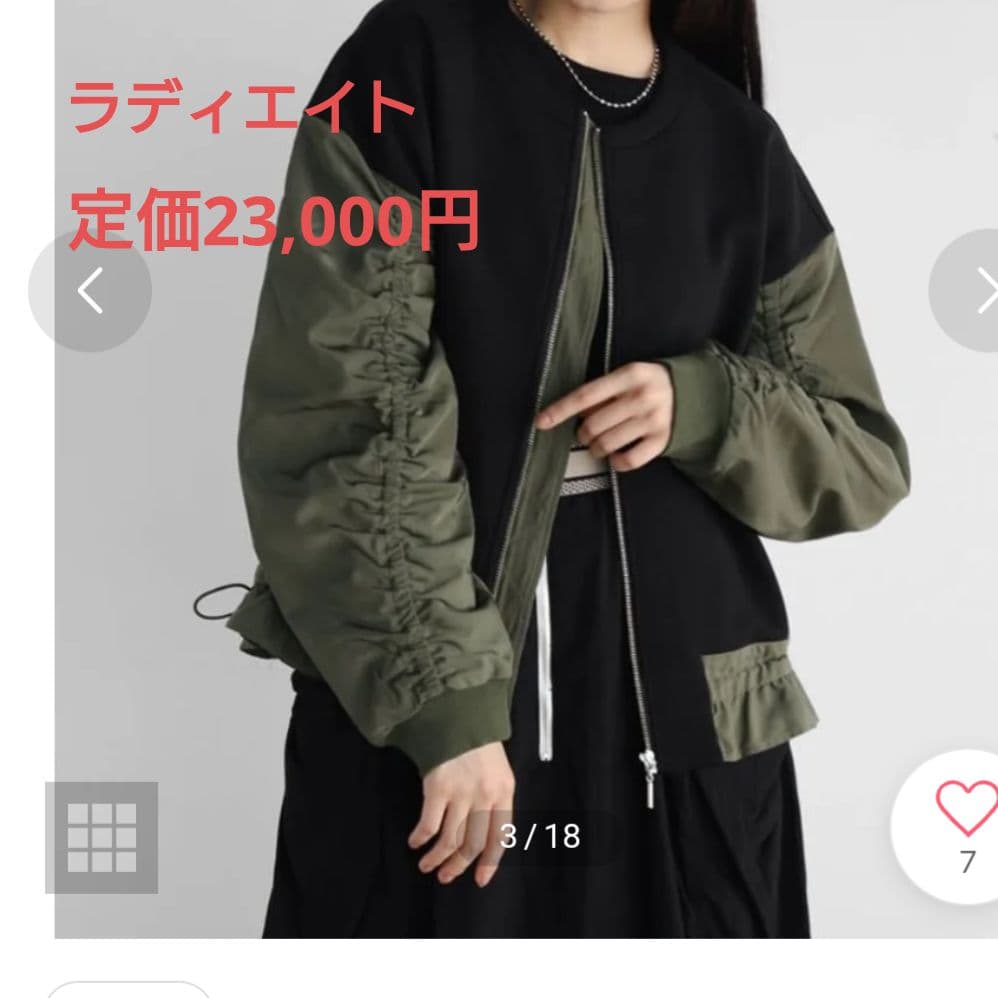Like this item with the heart

pyautogui.click(x=963, y=808)
